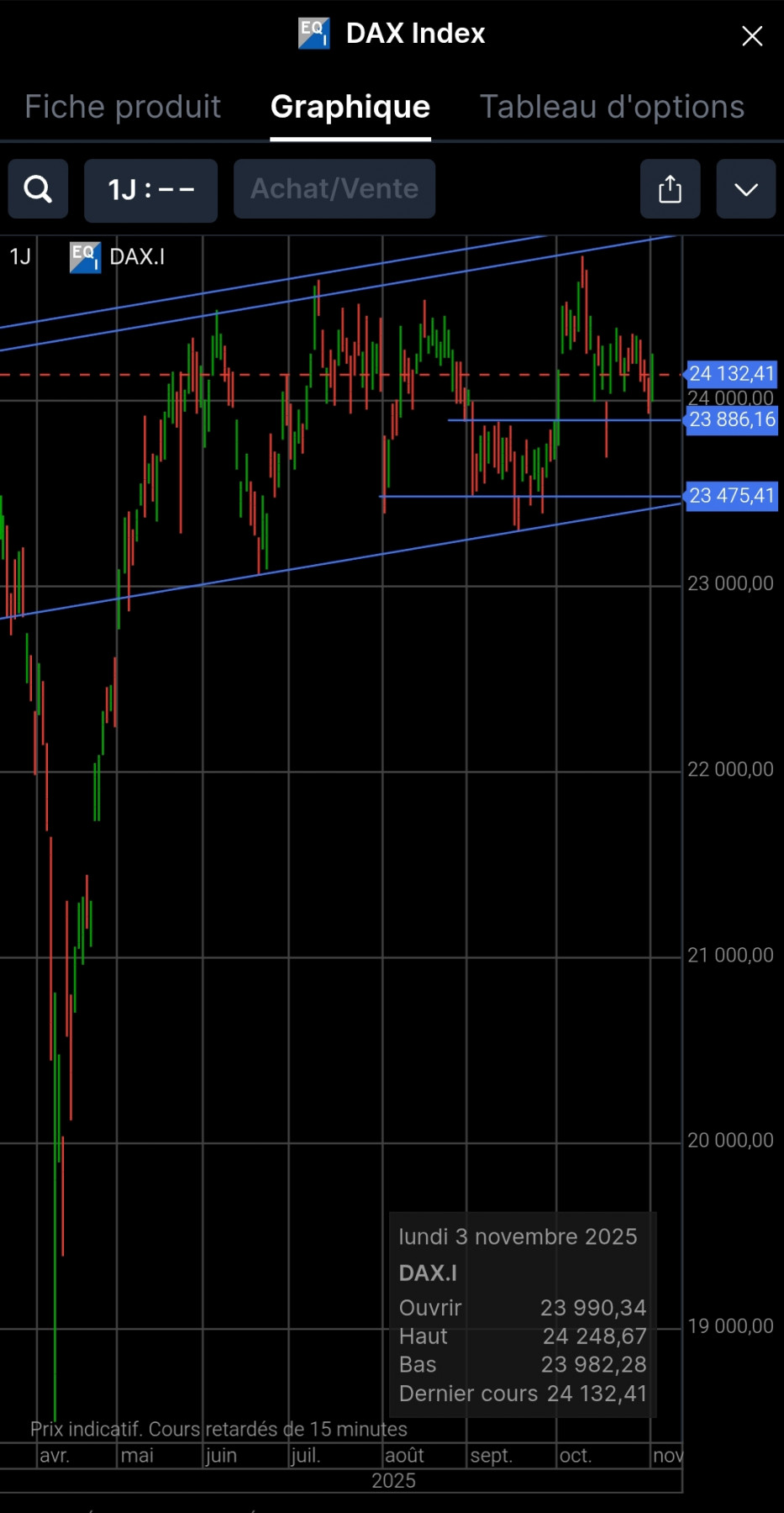The width and height of the screenshot is (784, 1513).
Task: Click the delayed 15 minutes price disclaimer
Action: (218, 1428)
